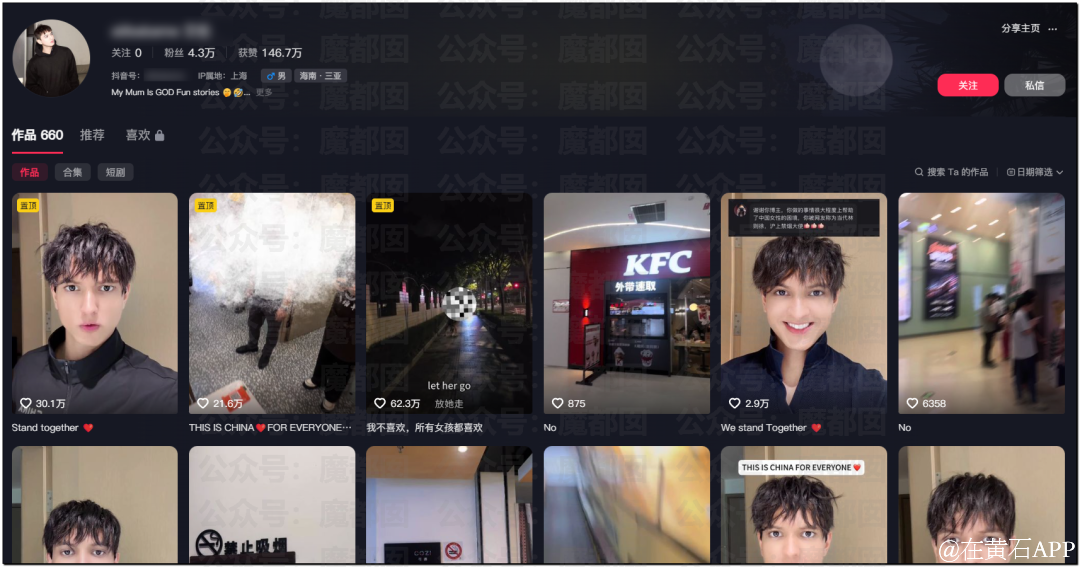Open the THIS IS CHINA FOR EVERYONE pinned video
Viewport: 1080px width, 567px height.
coord(272,303)
